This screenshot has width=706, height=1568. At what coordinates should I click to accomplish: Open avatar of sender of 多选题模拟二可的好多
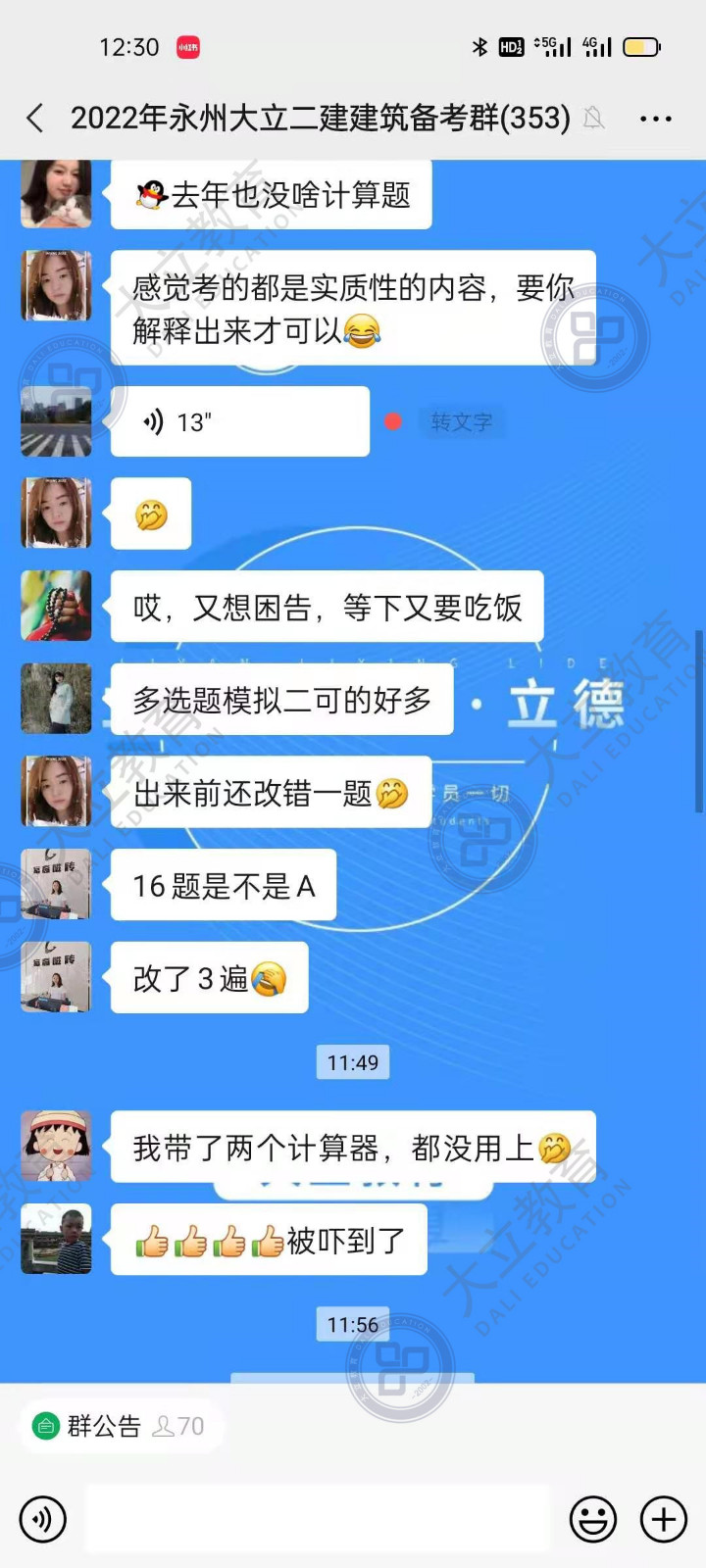pos(57,699)
